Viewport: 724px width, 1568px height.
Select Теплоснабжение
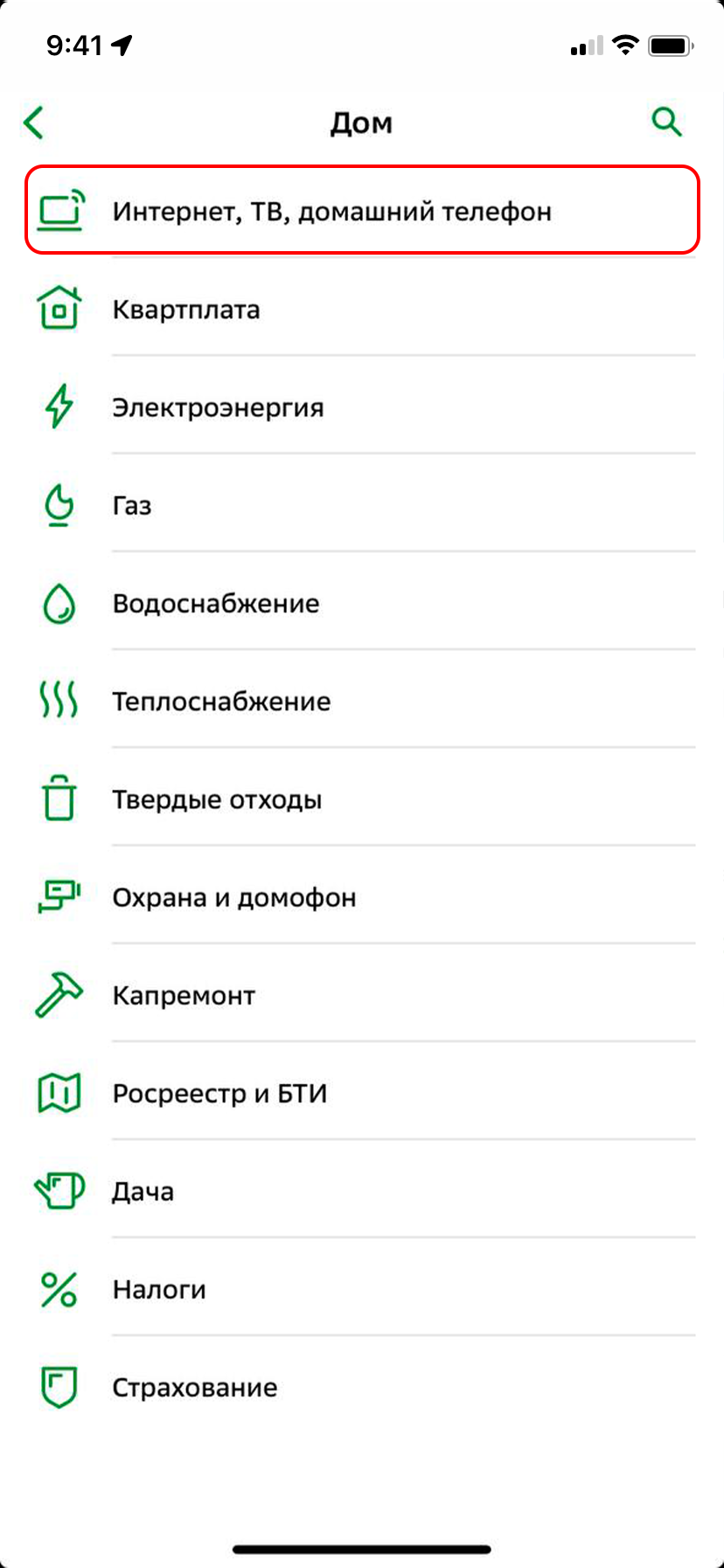[362, 702]
